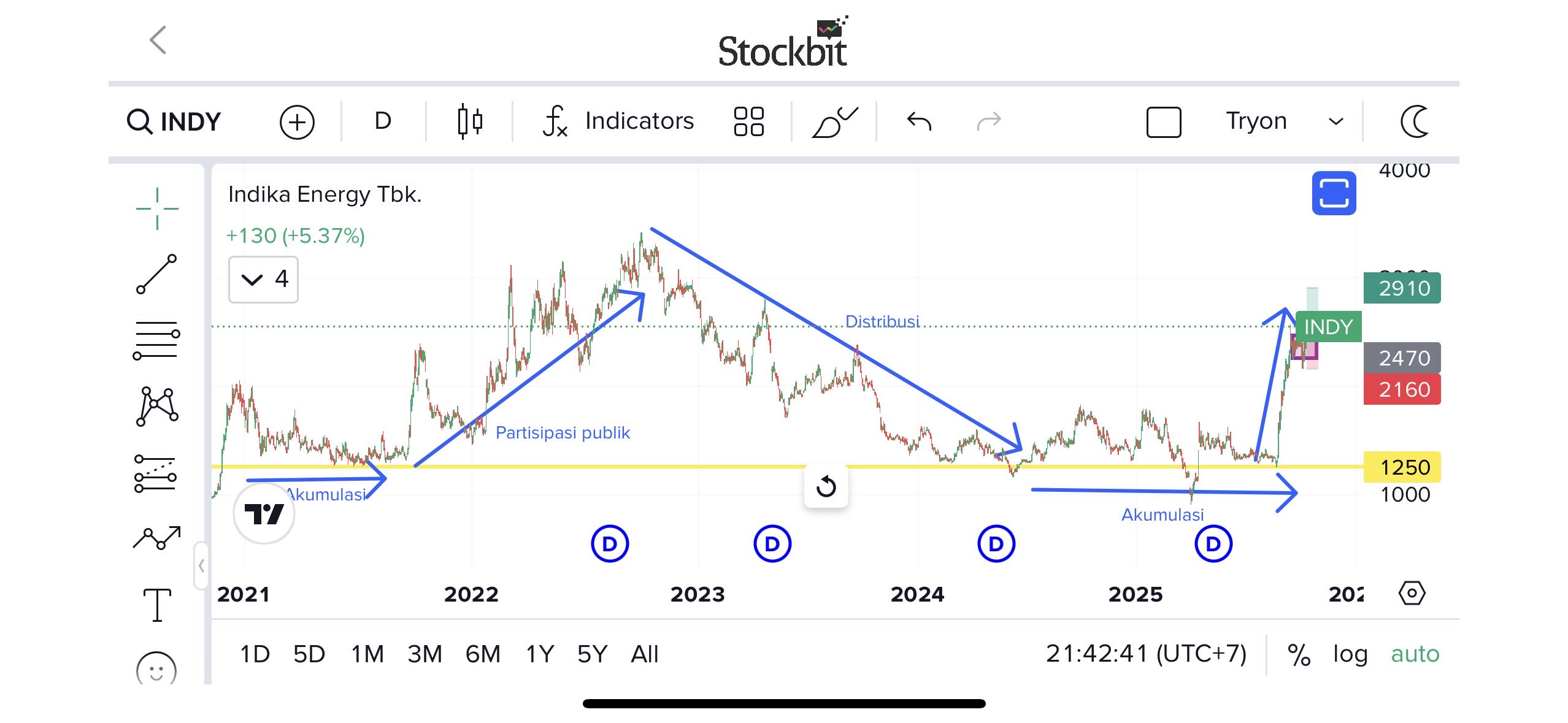This screenshot has width=1568, height=723.
Task: Open the Indicators menu
Action: tap(618, 121)
